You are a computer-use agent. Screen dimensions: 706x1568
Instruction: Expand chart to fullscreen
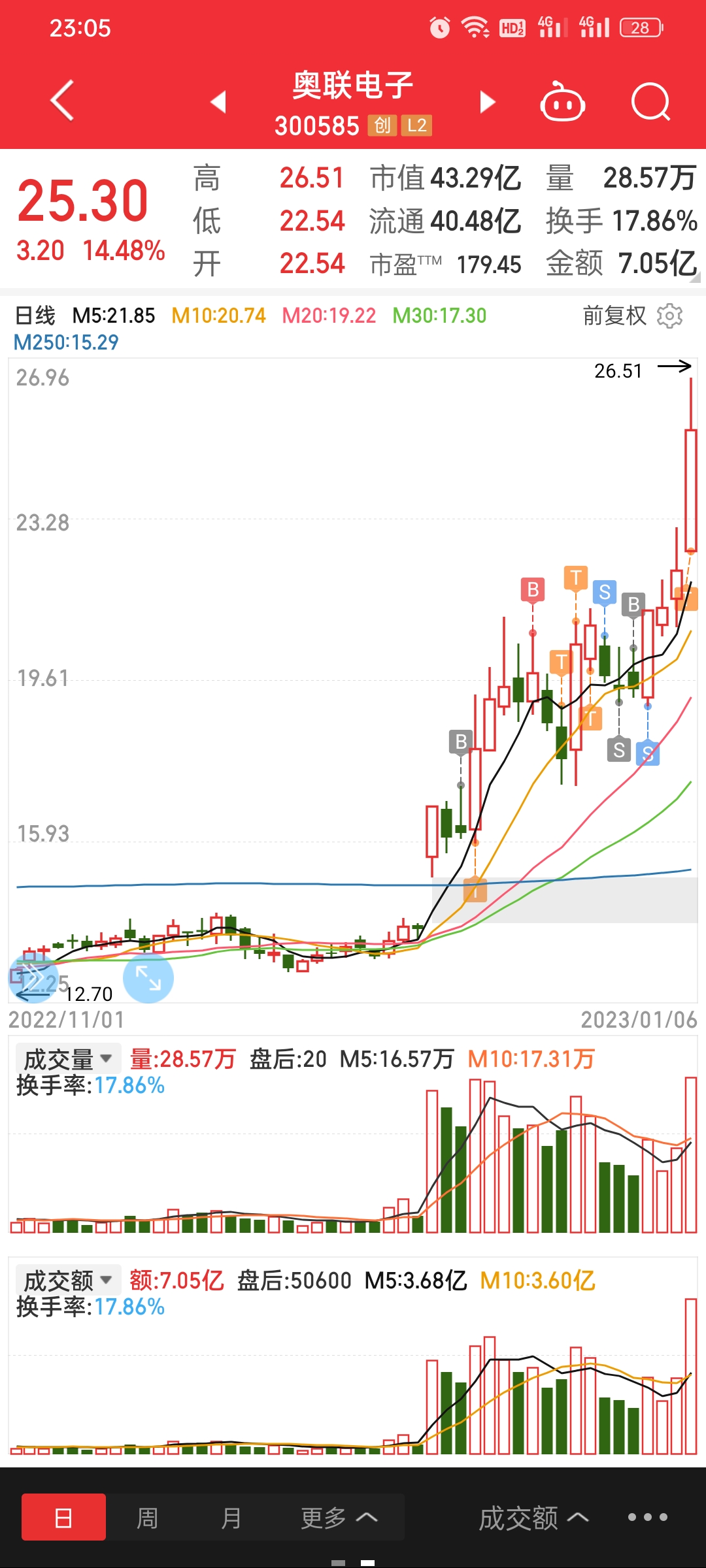(x=148, y=978)
